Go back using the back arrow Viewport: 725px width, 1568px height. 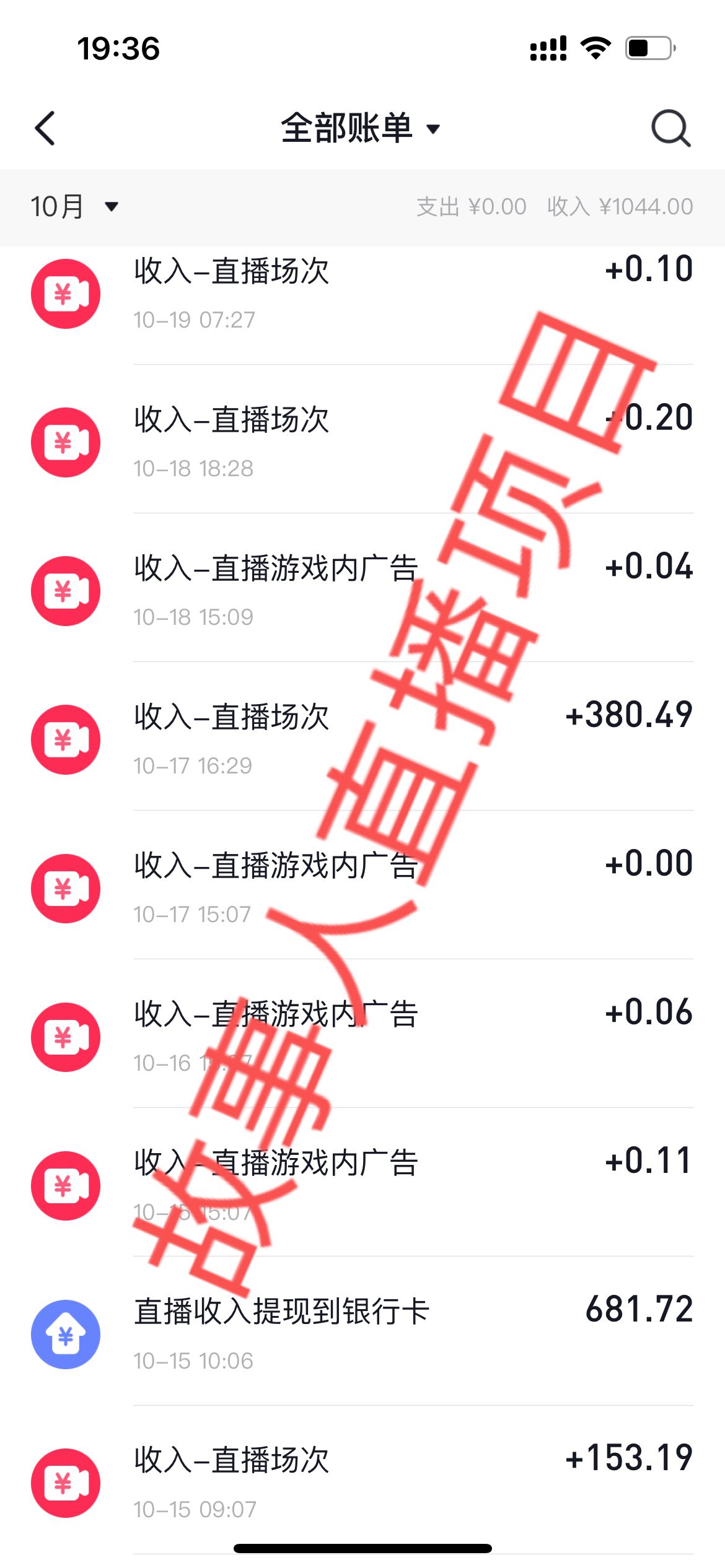click(45, 128)
